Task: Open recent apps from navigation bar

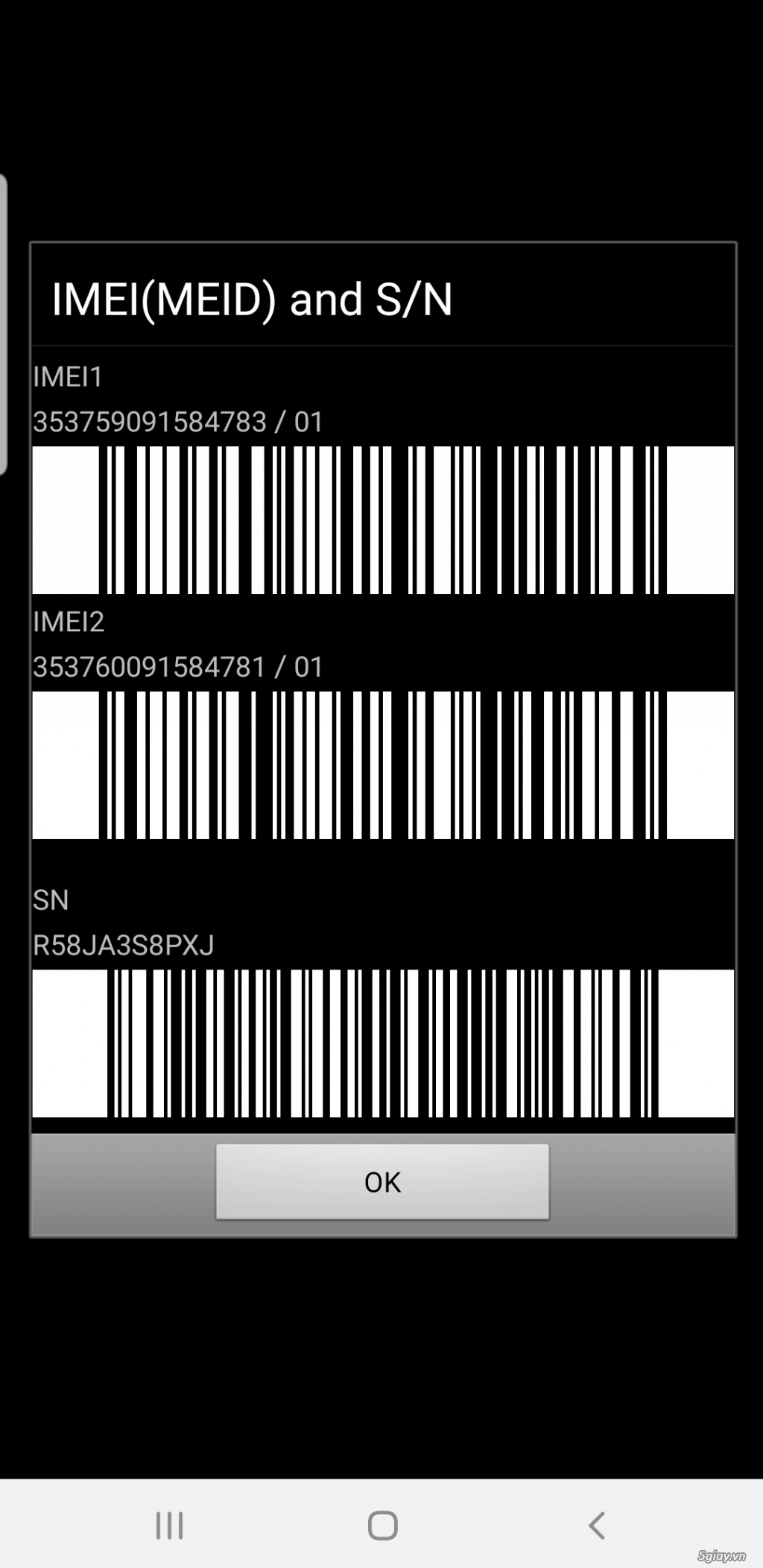Action: [x=169, y=1526]
